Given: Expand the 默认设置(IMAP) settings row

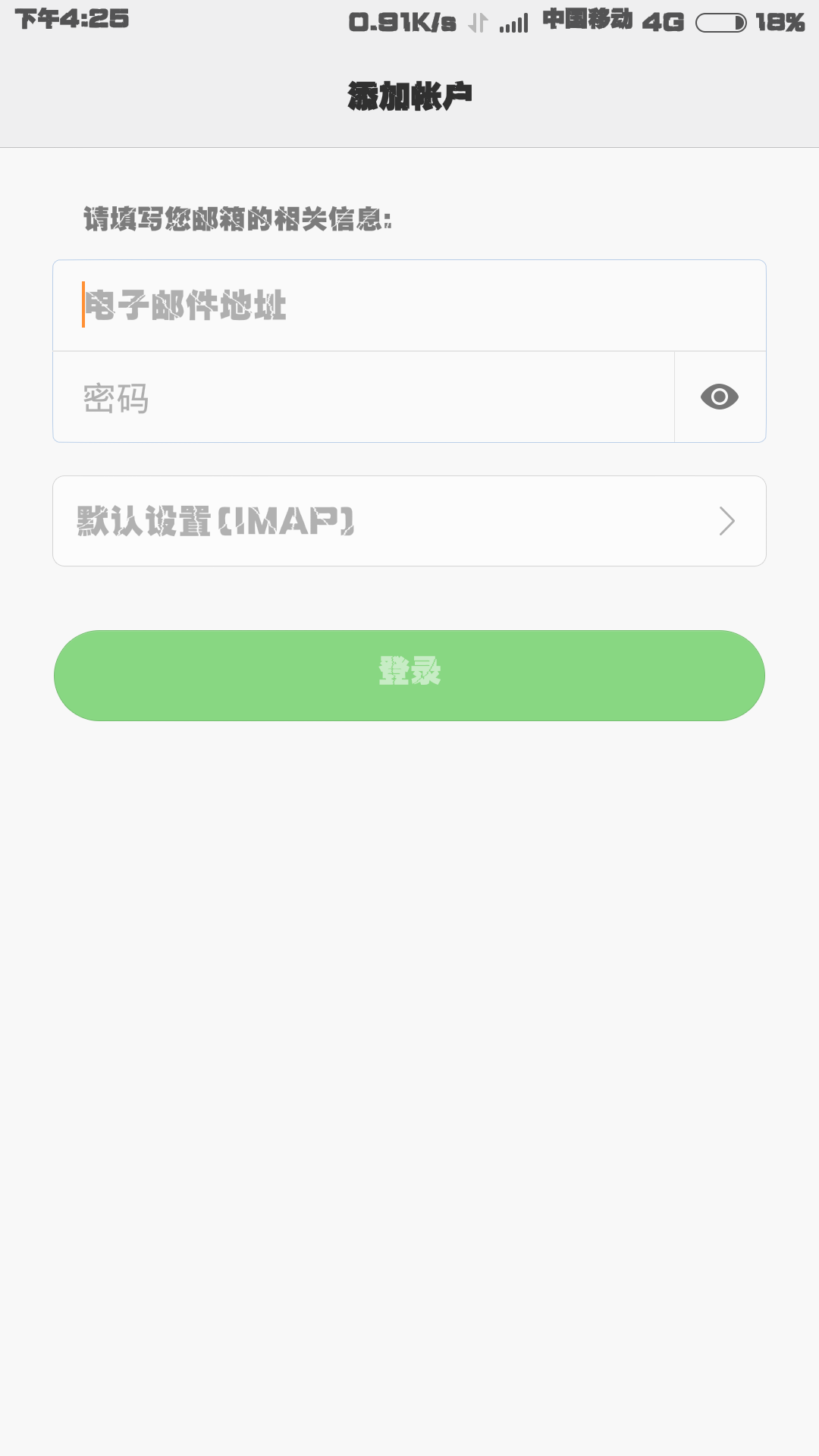Looking at the screenshot, I should [x=409, y=520].
